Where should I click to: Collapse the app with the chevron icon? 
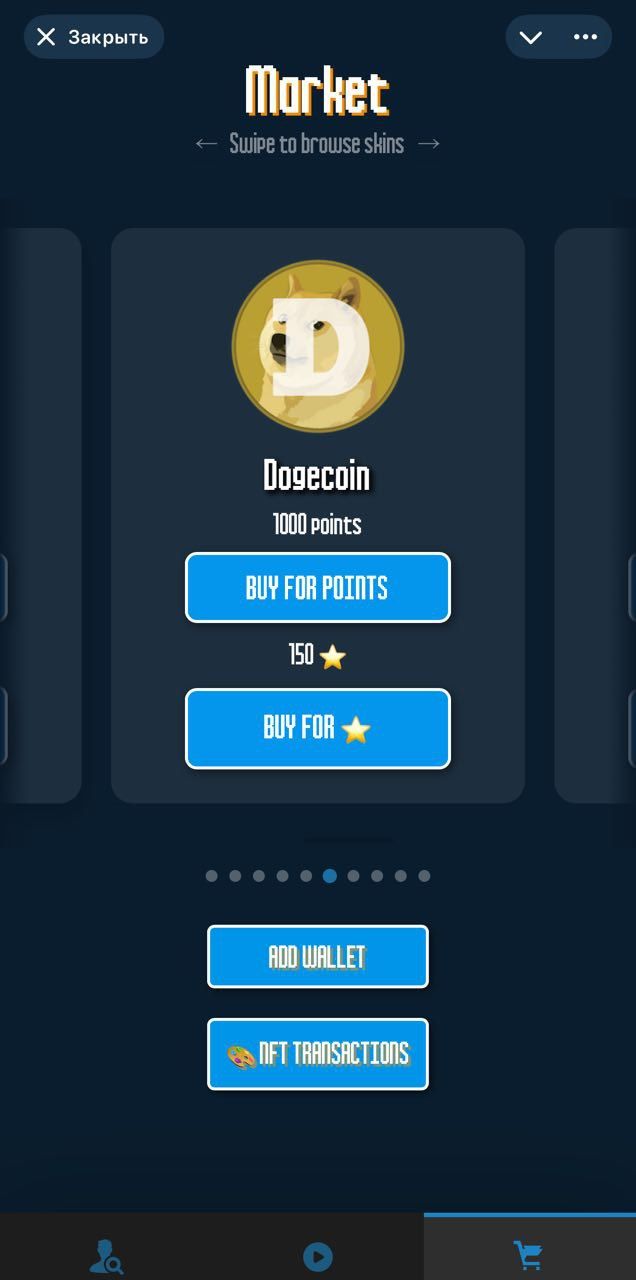(x=531, y=38)
